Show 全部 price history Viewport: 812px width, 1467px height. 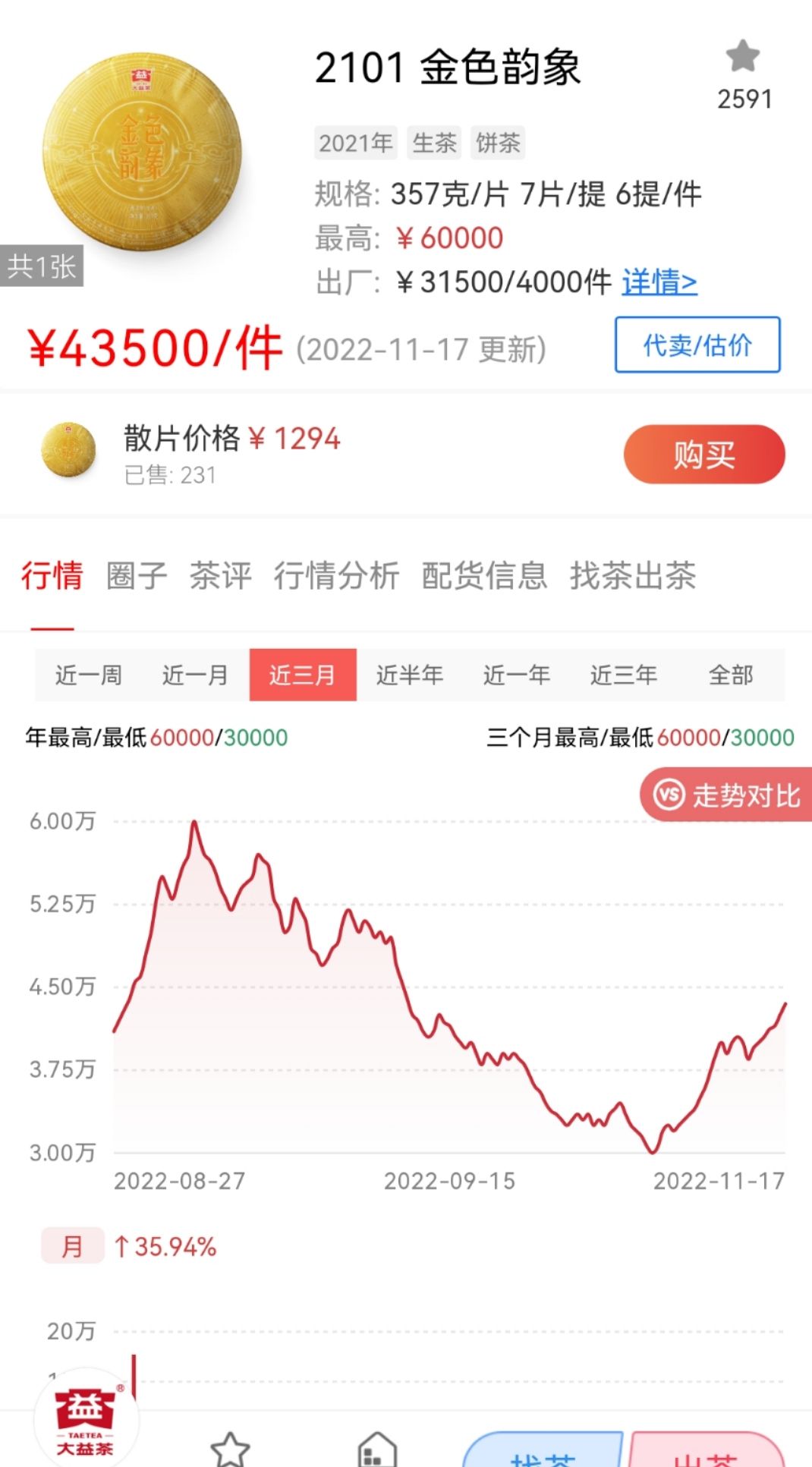(x=731, y=675)
